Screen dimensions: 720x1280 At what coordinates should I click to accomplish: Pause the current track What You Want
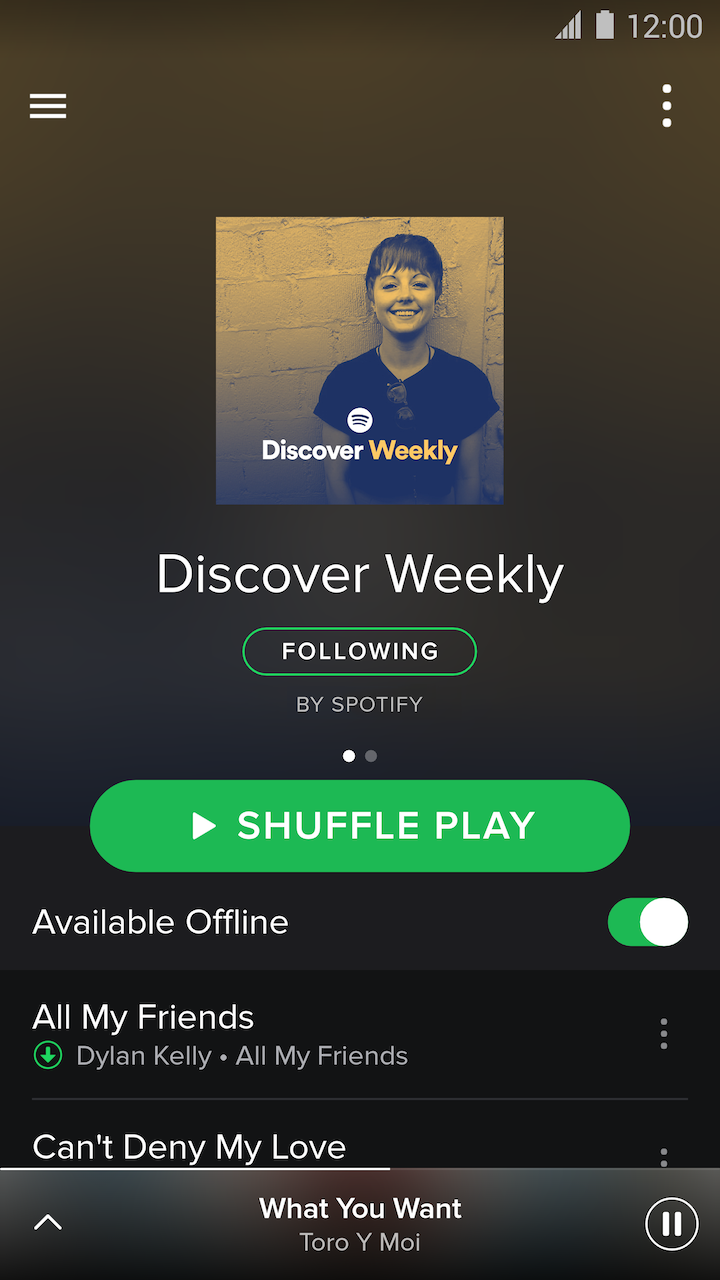coord(671,1224)
